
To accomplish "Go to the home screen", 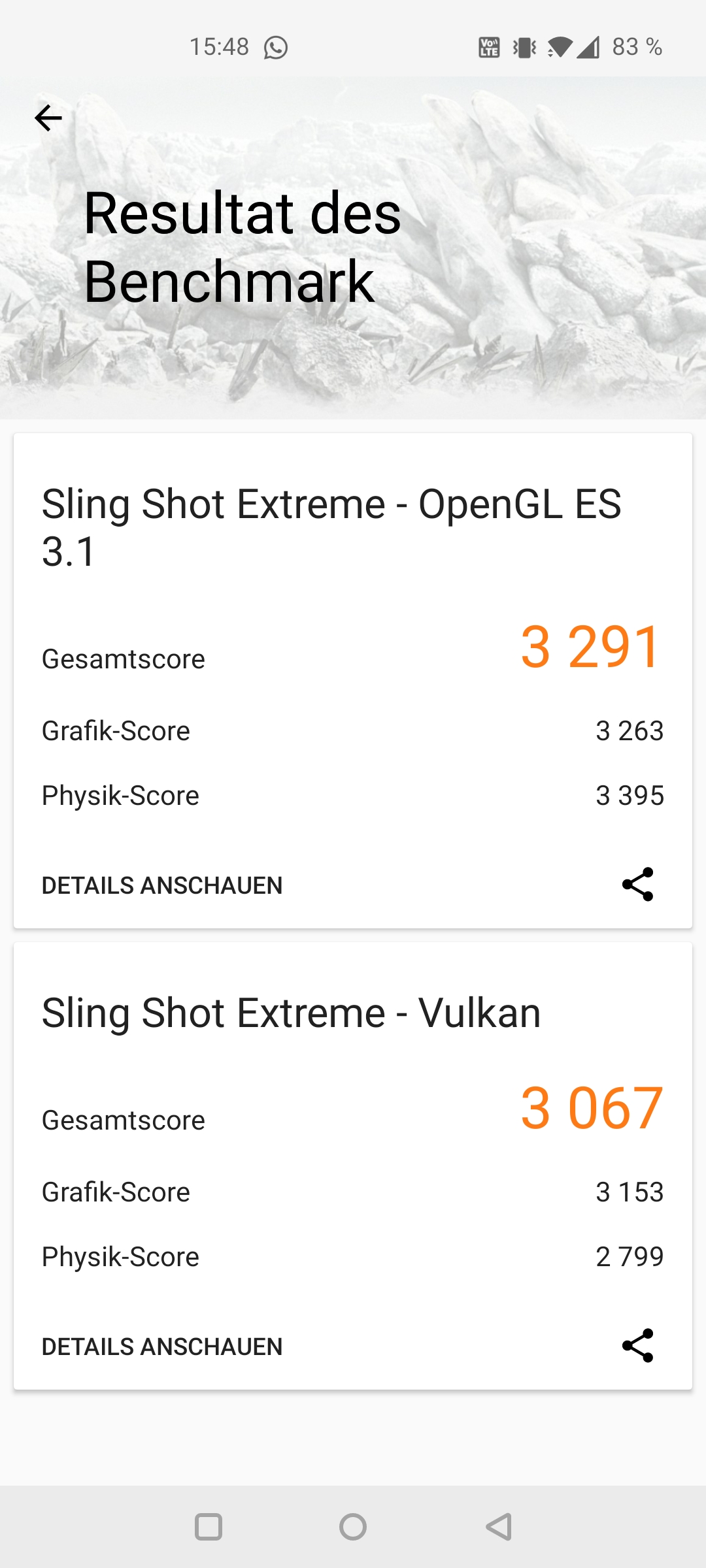I will tap(353, 1527).
